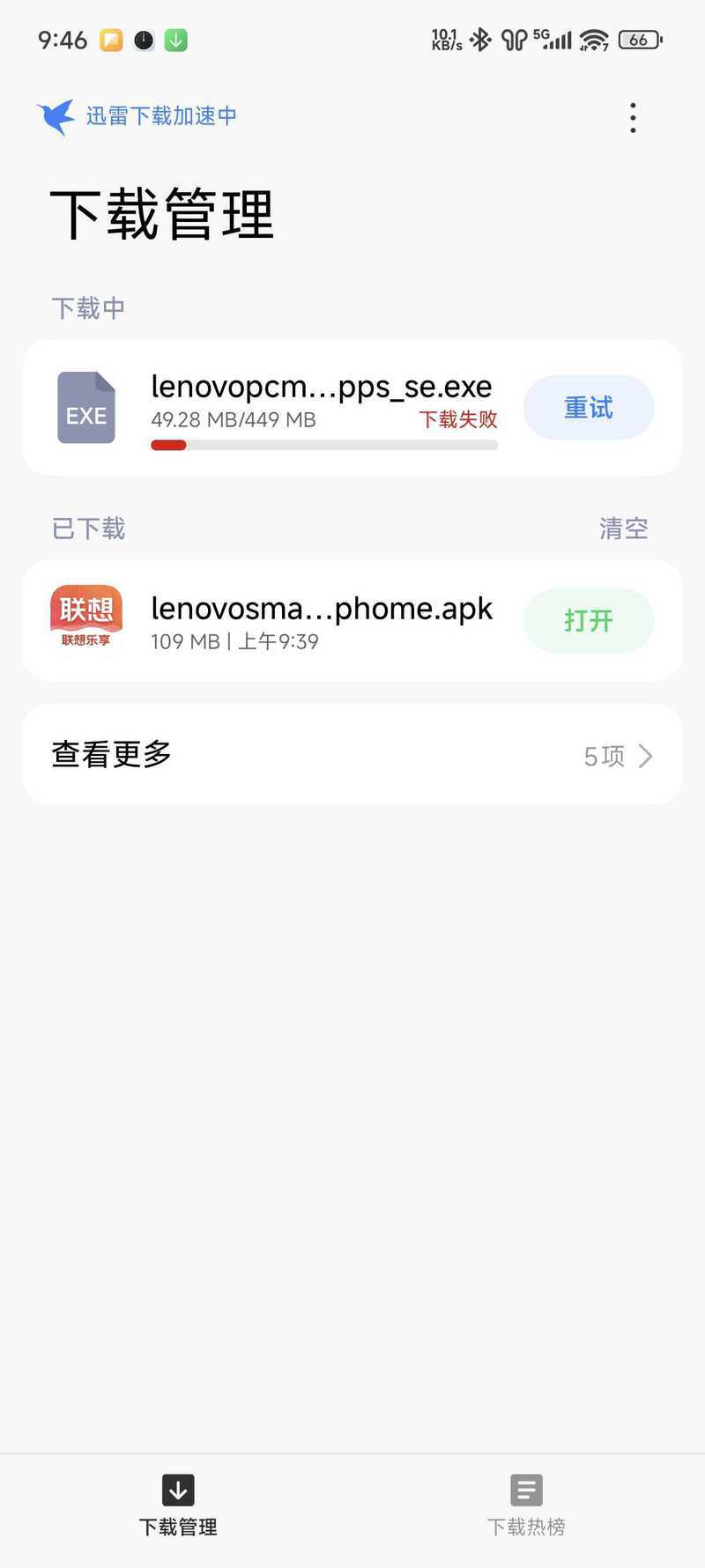Switch to the 下载热榜 tab
The image size is (705, 1568).
coord(526,1505)
